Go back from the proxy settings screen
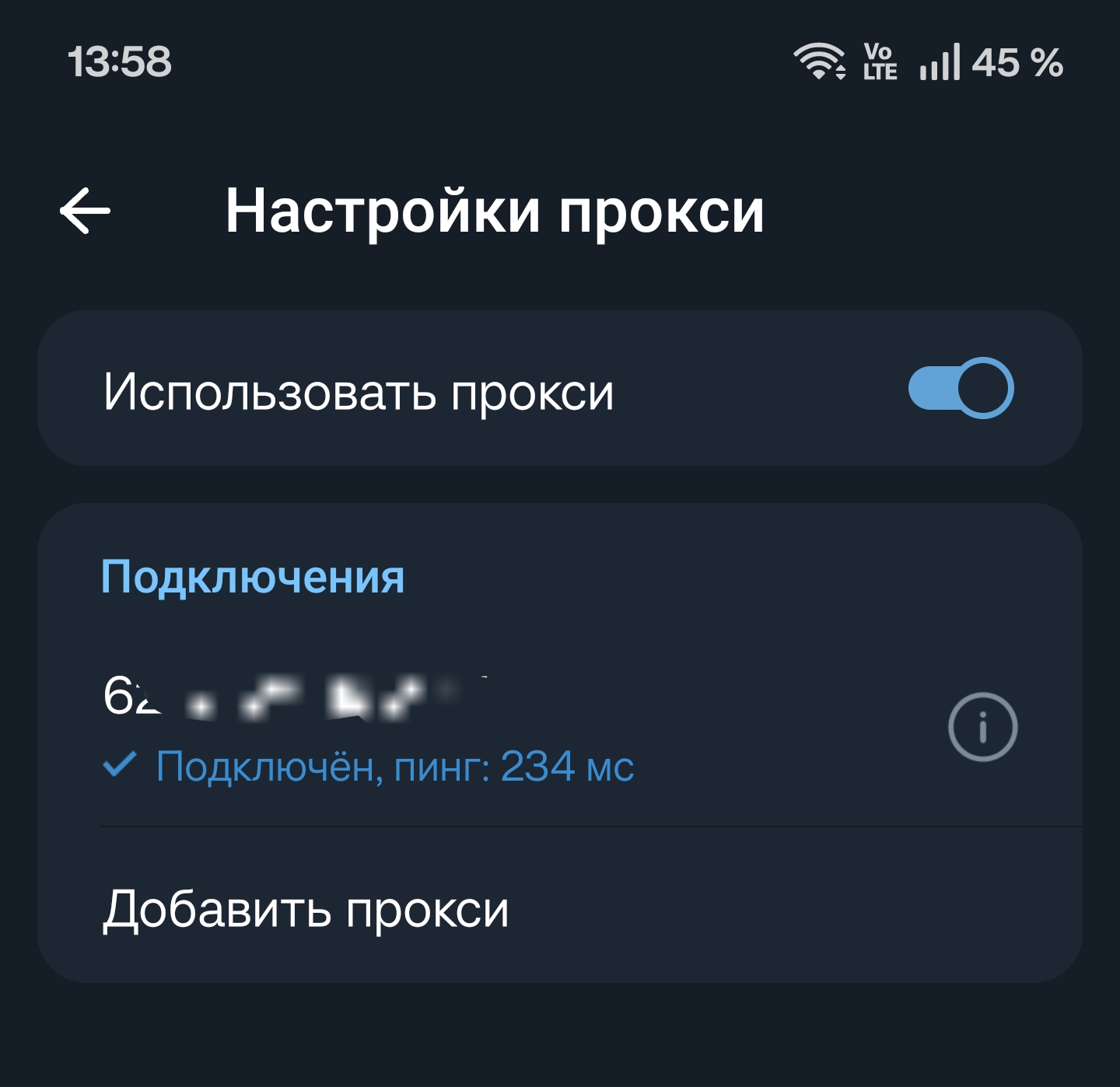The height and width of the screenshot is (1087, 1120). 85,211
